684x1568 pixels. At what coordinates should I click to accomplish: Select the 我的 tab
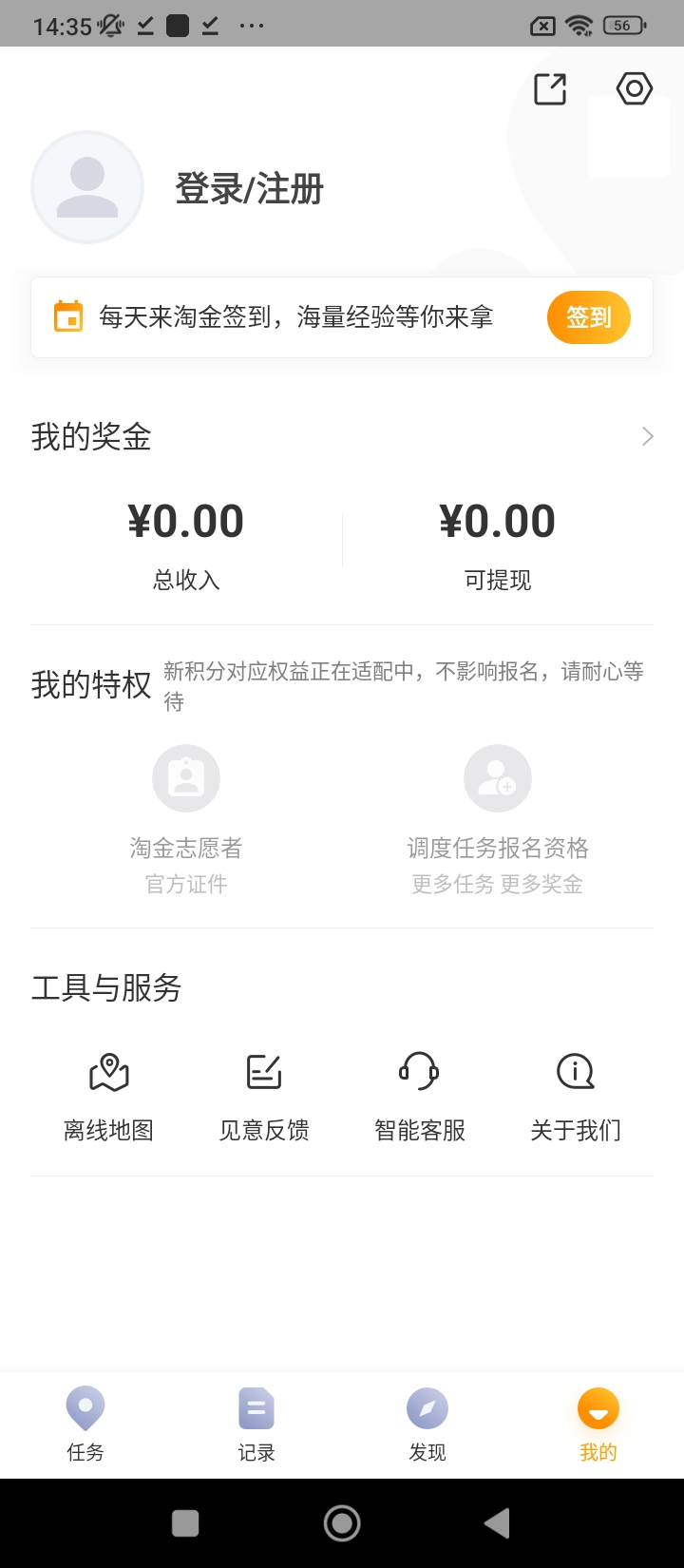tap(598, 1425)
